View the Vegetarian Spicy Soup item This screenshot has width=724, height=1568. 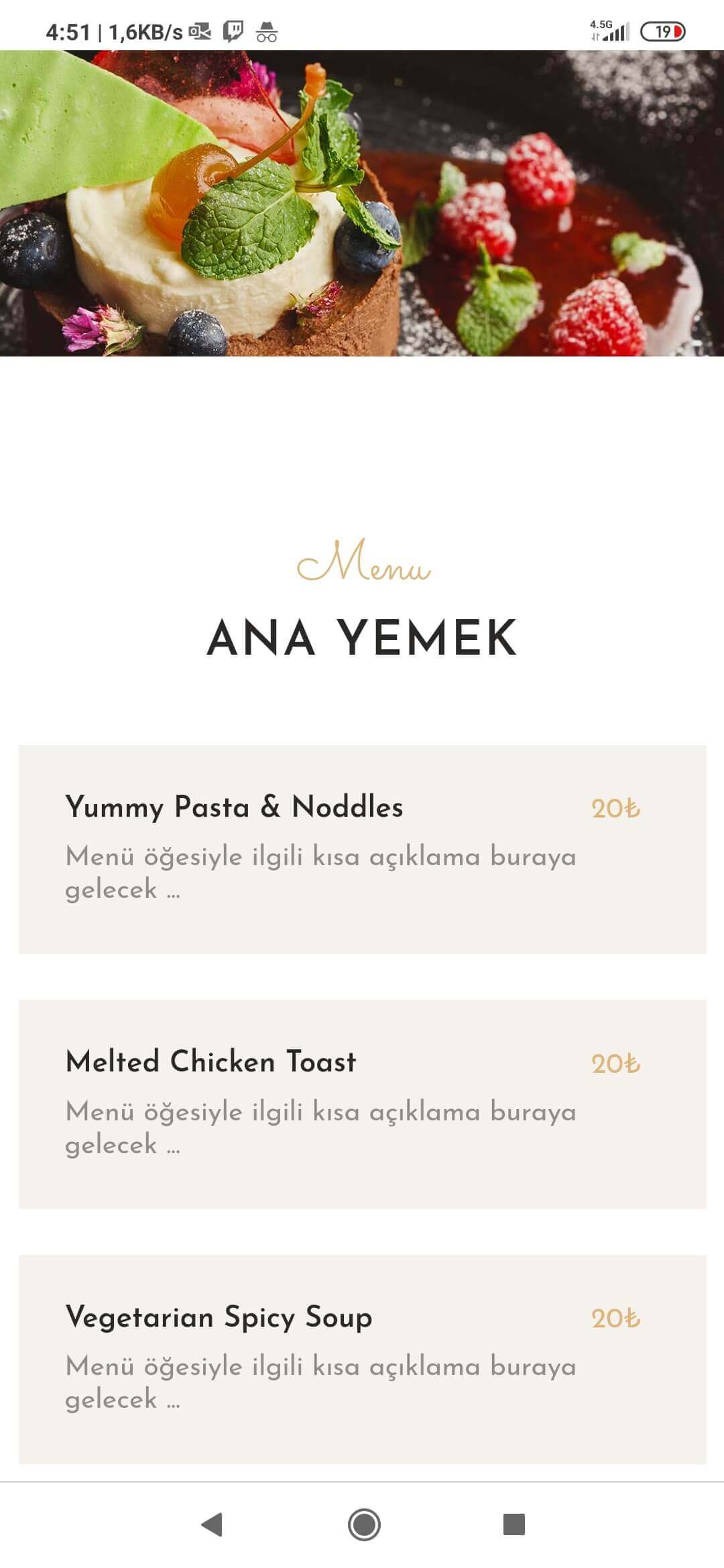219,1317
